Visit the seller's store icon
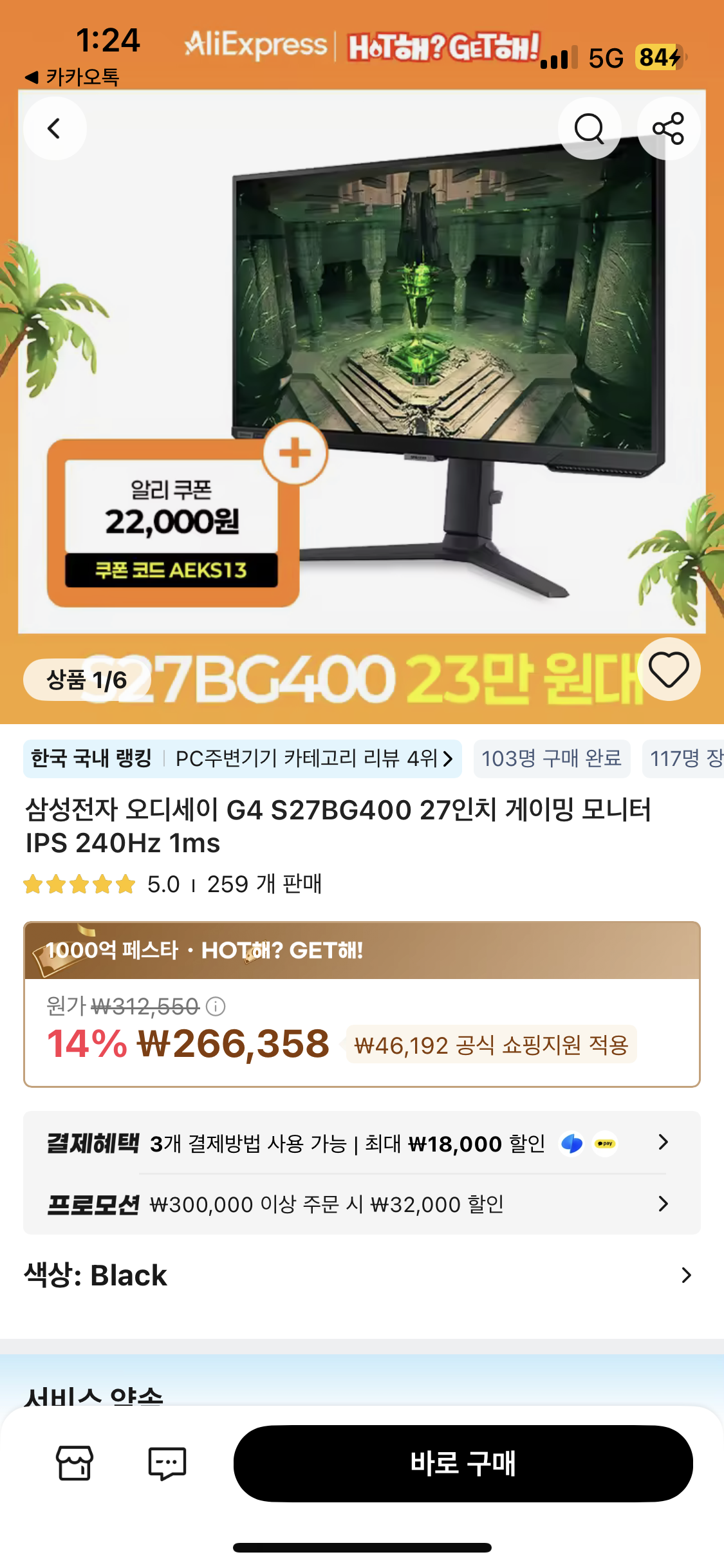Image resolution: width=724 pixels, height=1568 pixels. tap(75, 1463)
